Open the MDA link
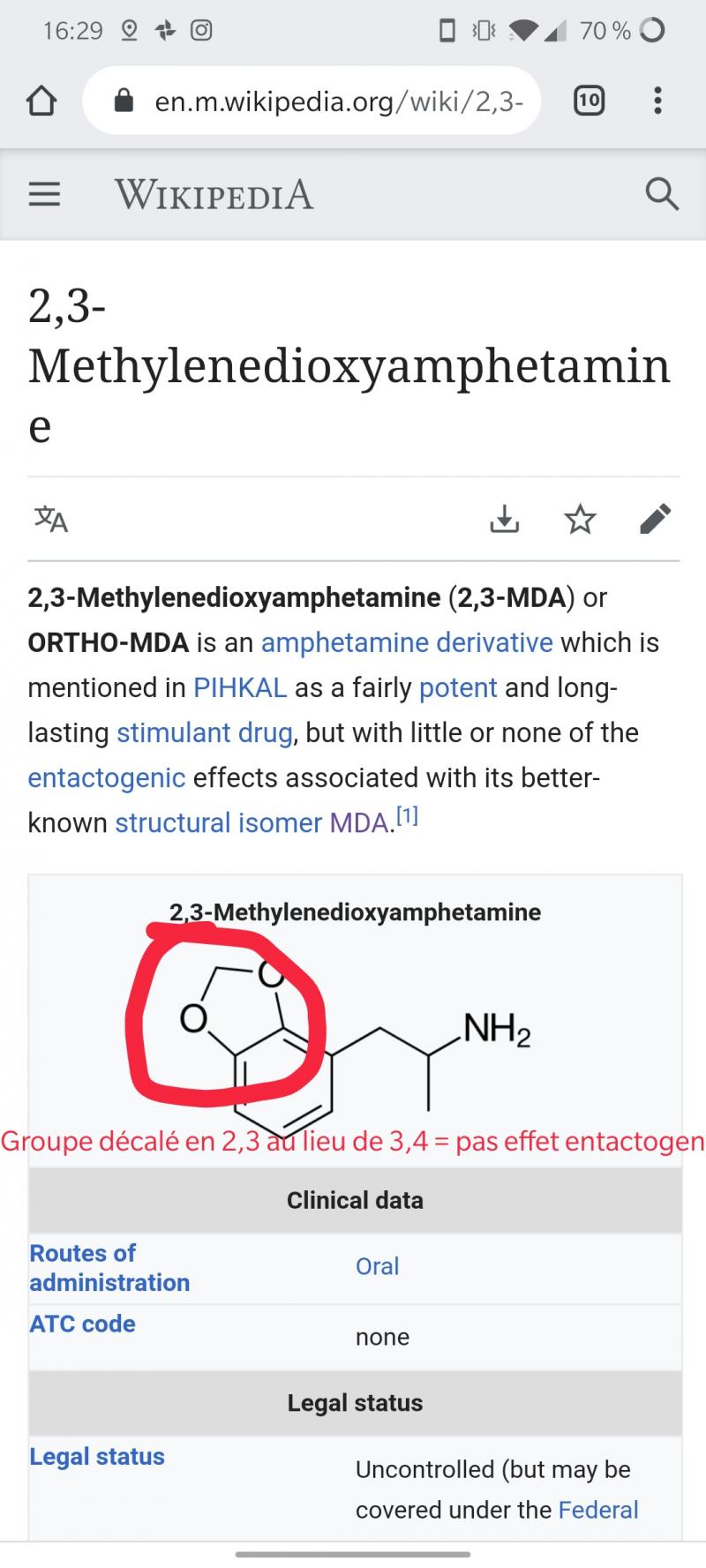Viewport: 706px width, 1568px height. pyautogui.click(x=358, y=822)
